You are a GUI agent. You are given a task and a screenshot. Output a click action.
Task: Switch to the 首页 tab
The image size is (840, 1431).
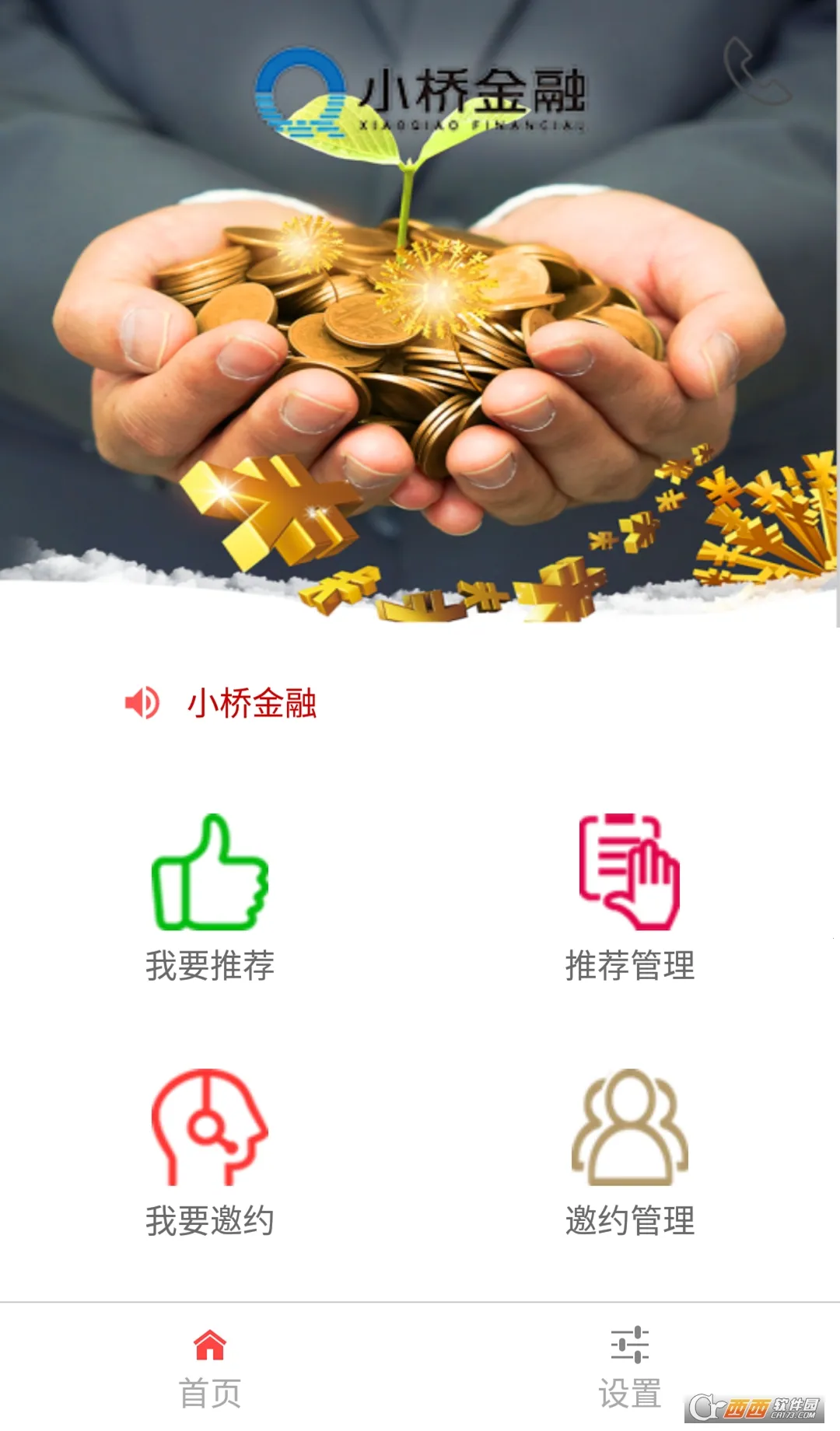pyautogui.click(x=210, y=1367)
